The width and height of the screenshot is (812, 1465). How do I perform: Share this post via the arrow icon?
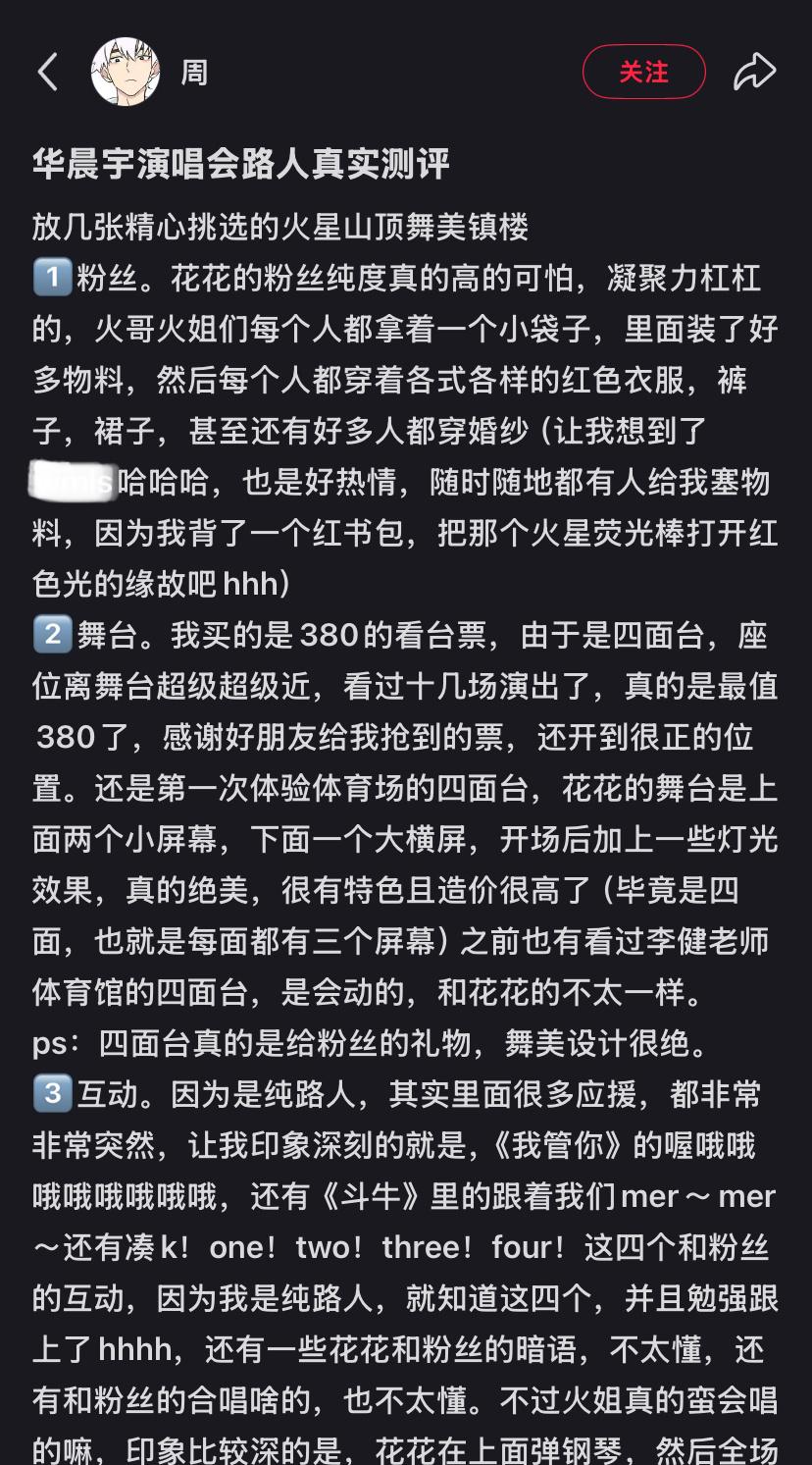click(x=754, y=72)
